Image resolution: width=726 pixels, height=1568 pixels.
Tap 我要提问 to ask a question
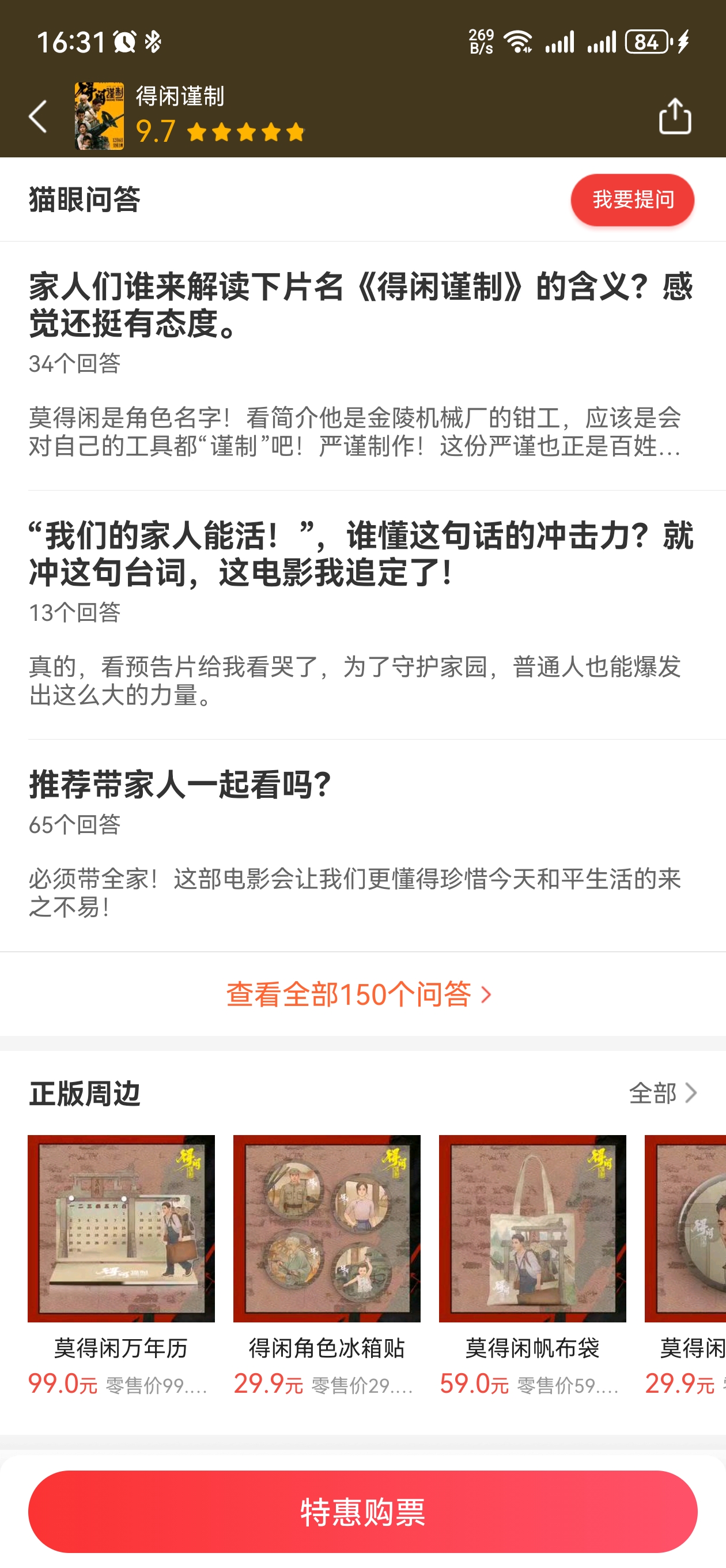point(632,199)
